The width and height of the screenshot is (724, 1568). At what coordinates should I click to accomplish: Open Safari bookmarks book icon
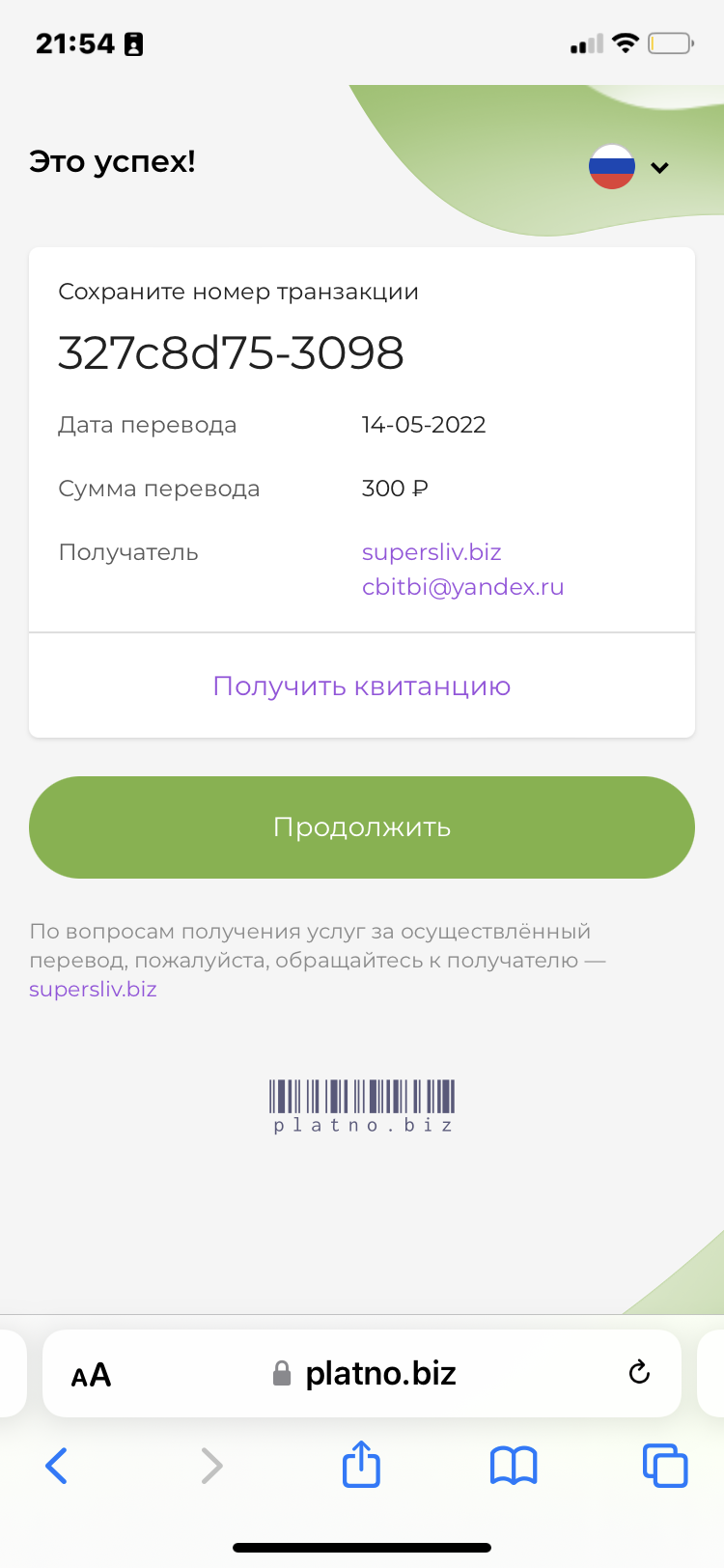(x=514, y=1467)
